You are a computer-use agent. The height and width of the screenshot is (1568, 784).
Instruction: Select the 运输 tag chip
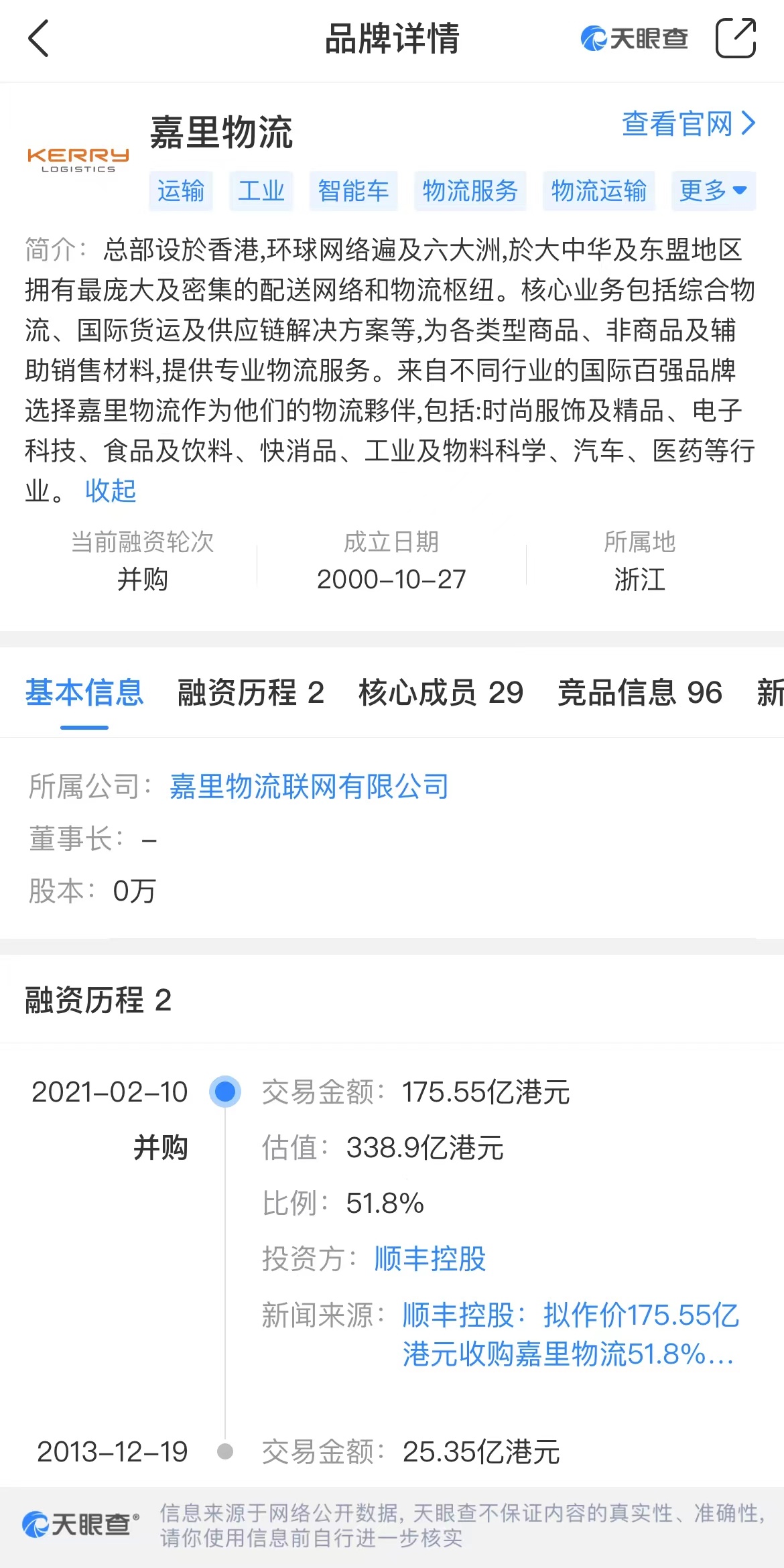tap(181, 191)
